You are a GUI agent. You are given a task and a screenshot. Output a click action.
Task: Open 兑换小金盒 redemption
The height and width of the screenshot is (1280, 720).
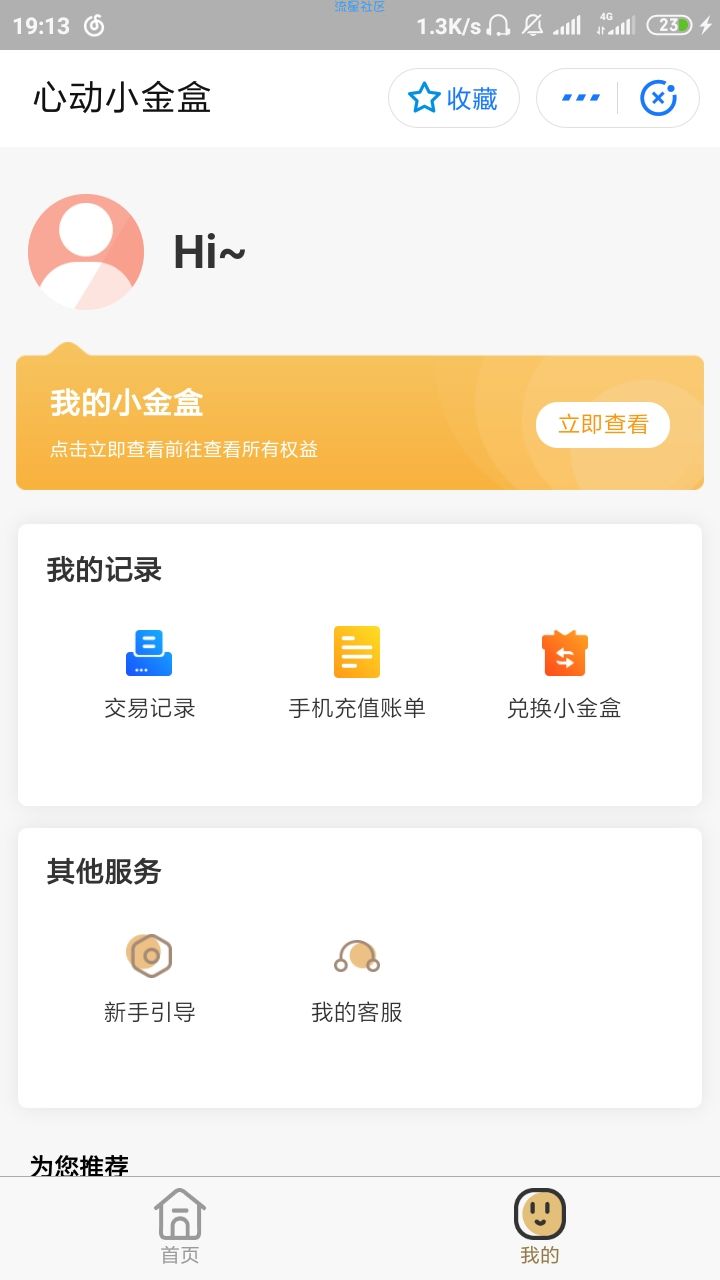(x=564, y=672)
